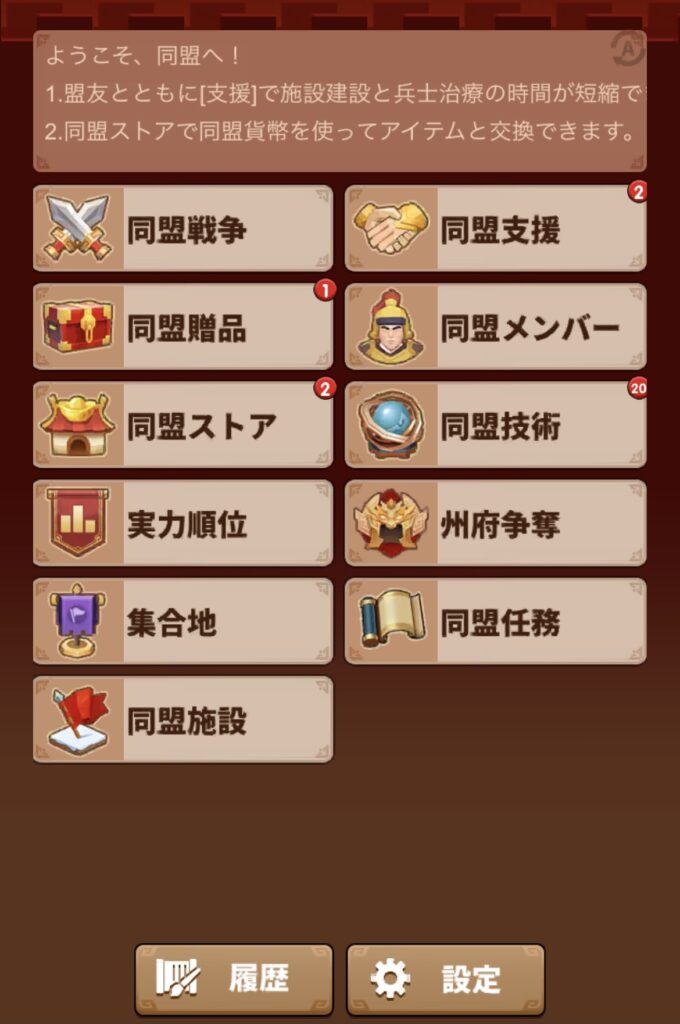Open the 同盟贈品 gift chest
The image size is (680, 1024).
[x=183, y=327]
